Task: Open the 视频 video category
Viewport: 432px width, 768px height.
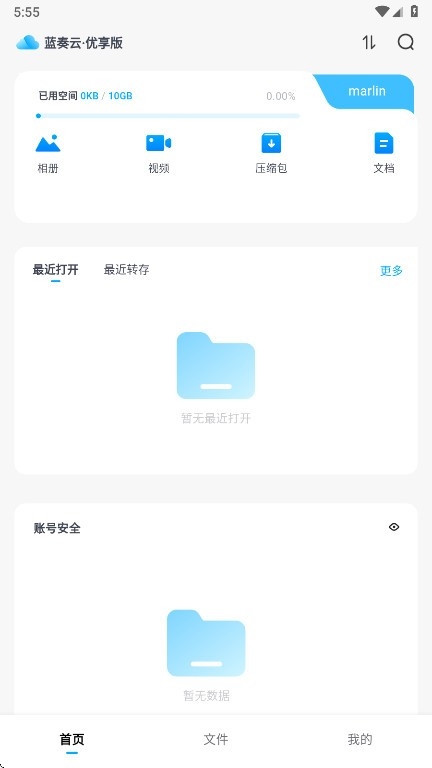Action: 159,154
